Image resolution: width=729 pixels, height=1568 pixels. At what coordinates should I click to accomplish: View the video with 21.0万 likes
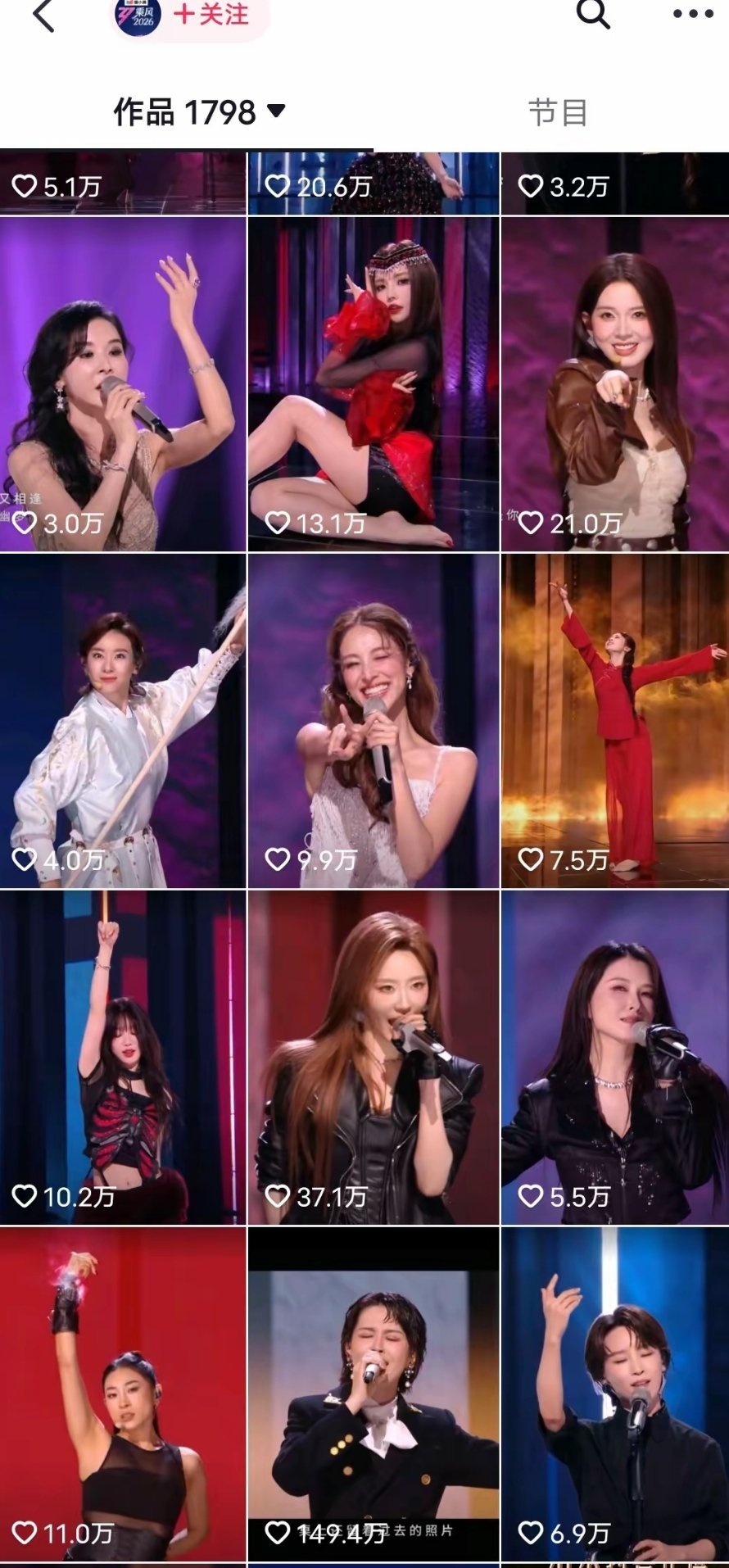click(614, 383)
